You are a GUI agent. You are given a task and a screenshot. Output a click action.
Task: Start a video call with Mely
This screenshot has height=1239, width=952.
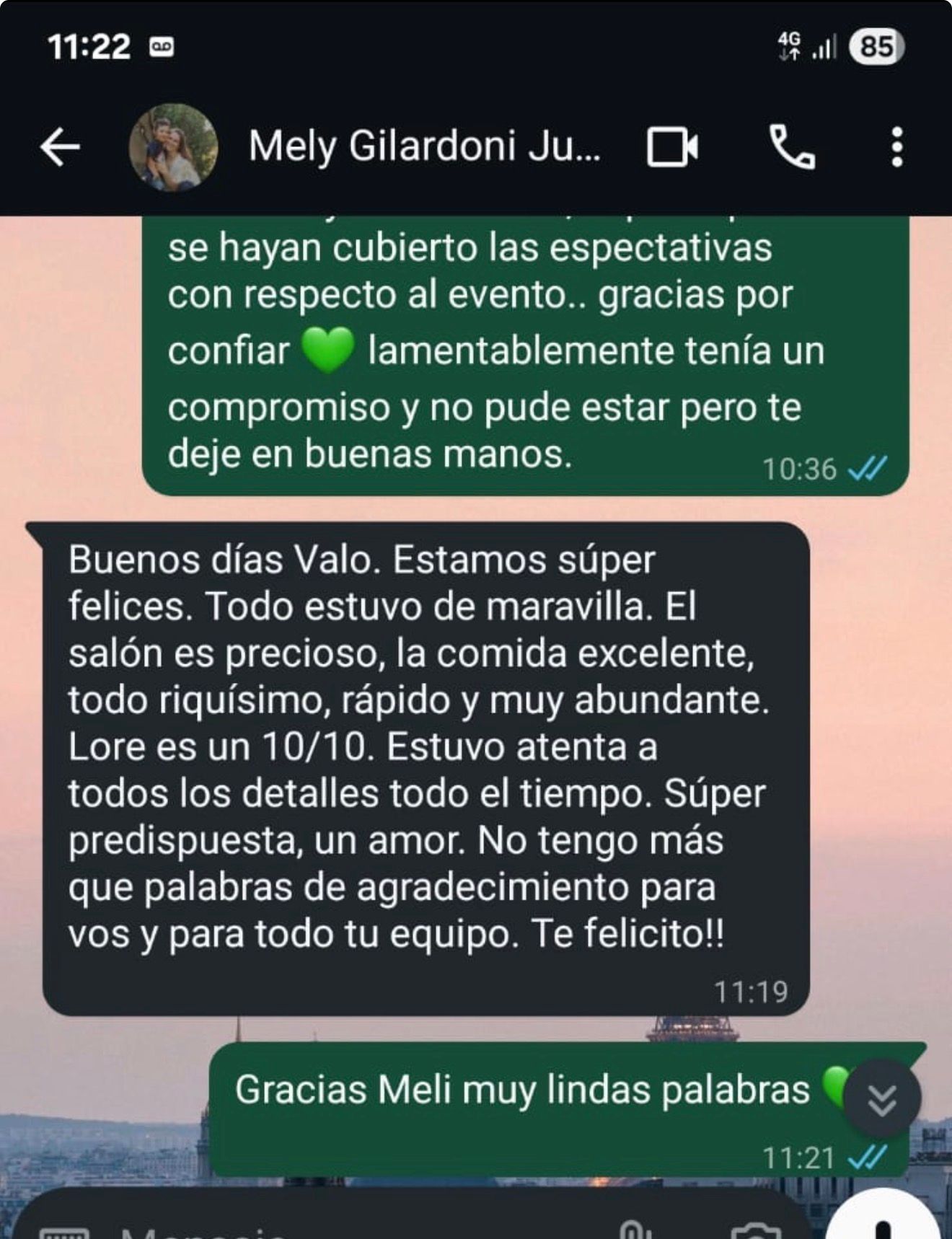(672, 147)
